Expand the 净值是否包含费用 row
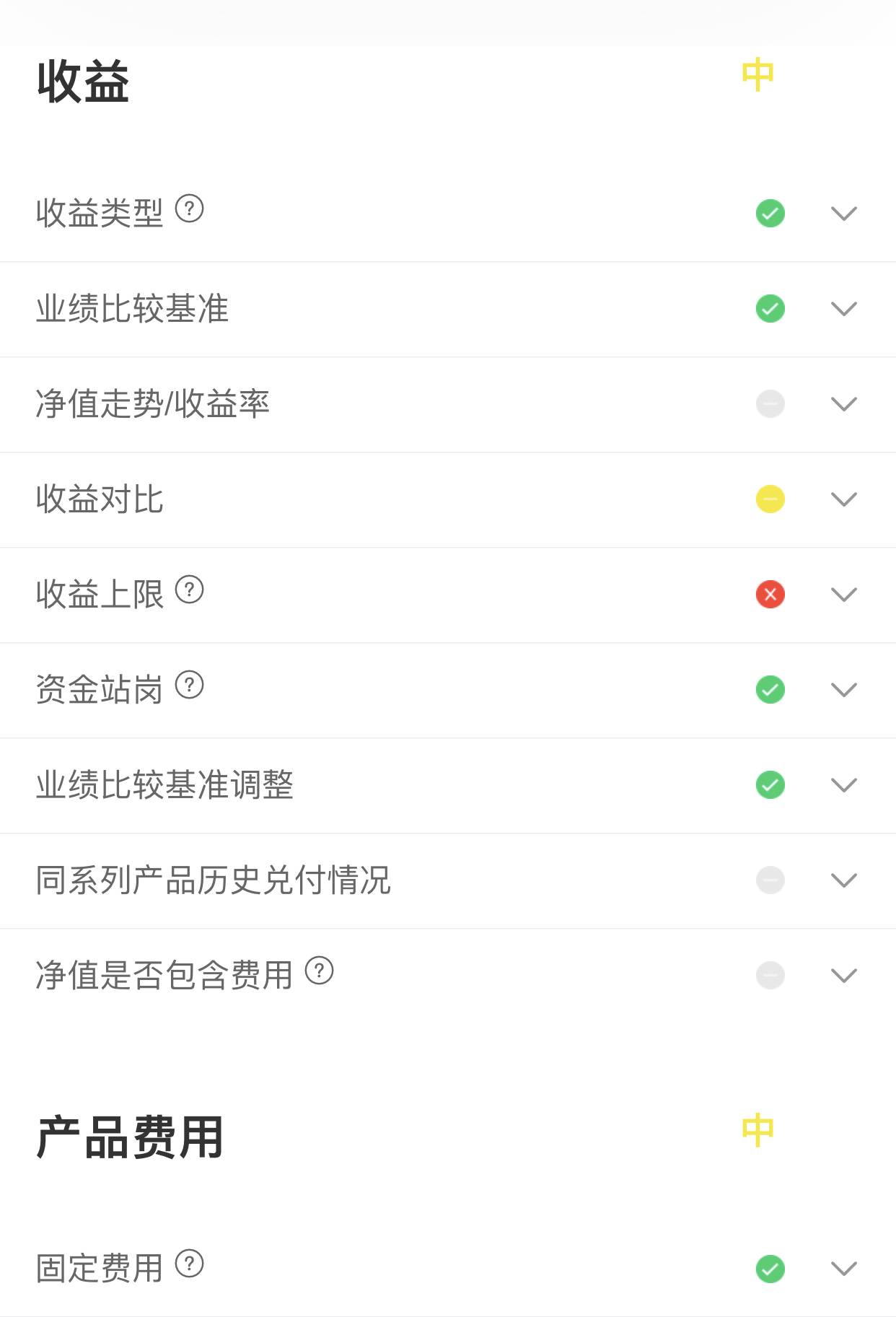Viewport: 896px width, 1317px height. (843, 976)
